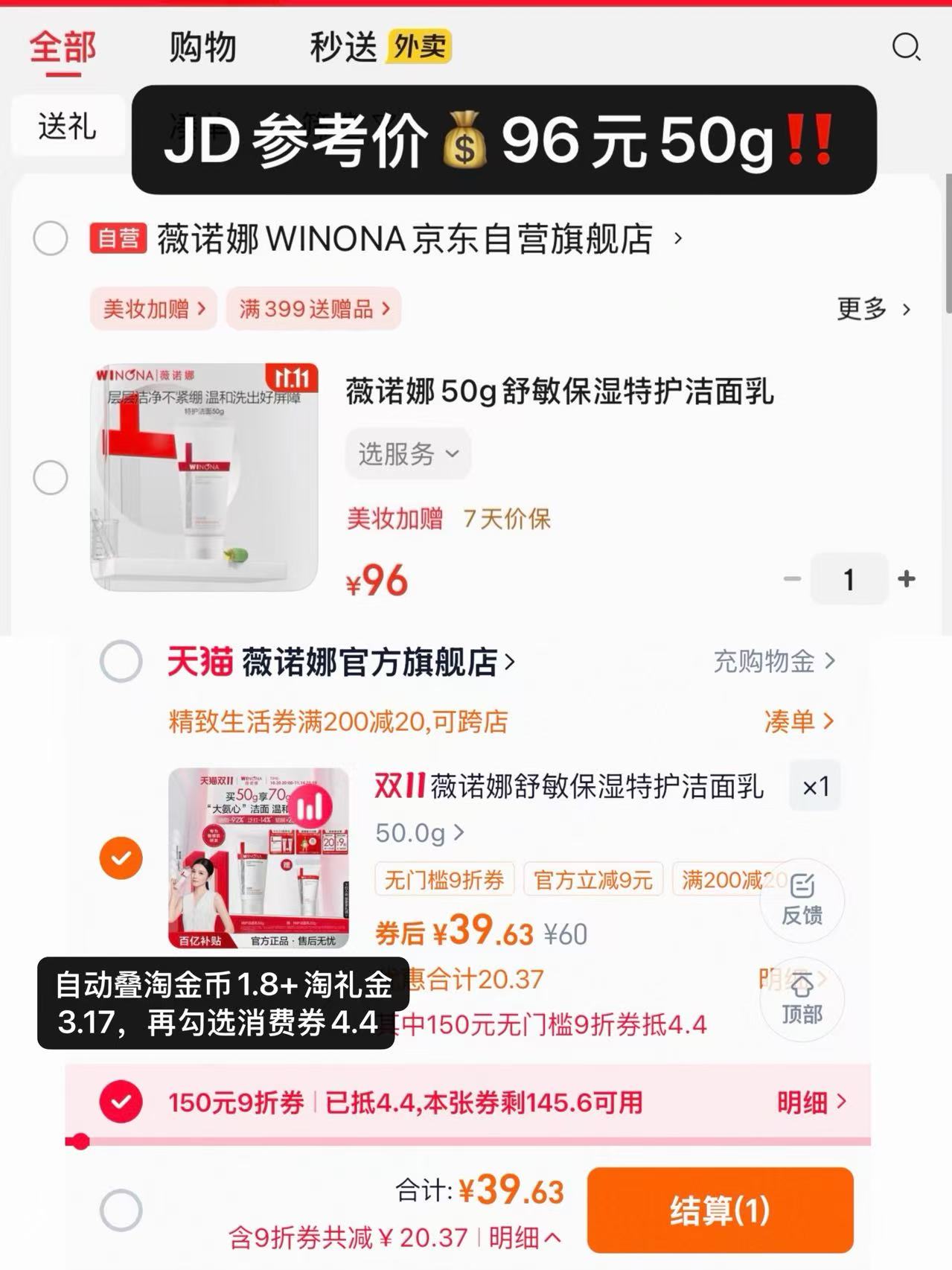Image resolution: width=952 pixels, height=1270 pixels.
Task: Open the 选服务 dropdown
Action: (x=408, y=454)
